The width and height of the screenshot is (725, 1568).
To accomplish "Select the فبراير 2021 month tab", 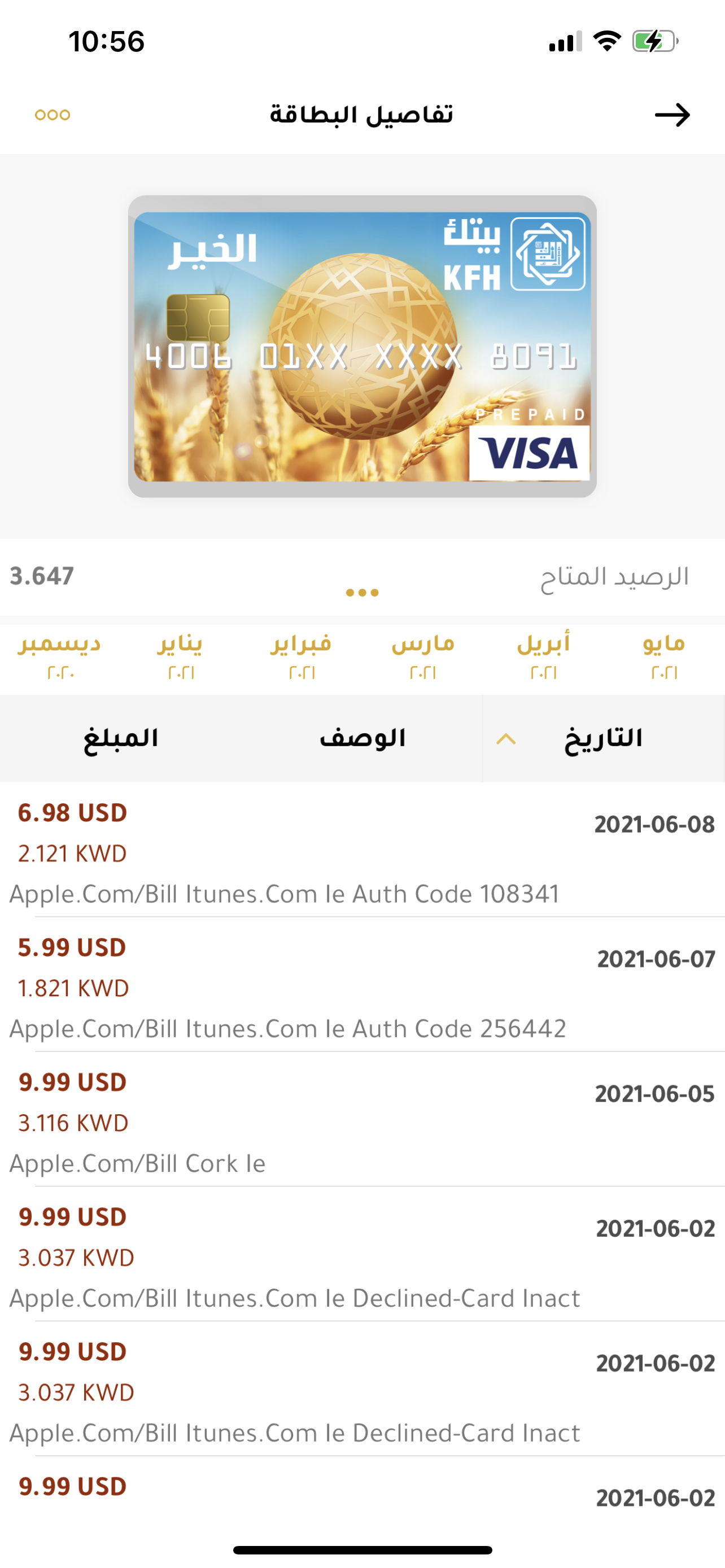I will tap(302, 658).
